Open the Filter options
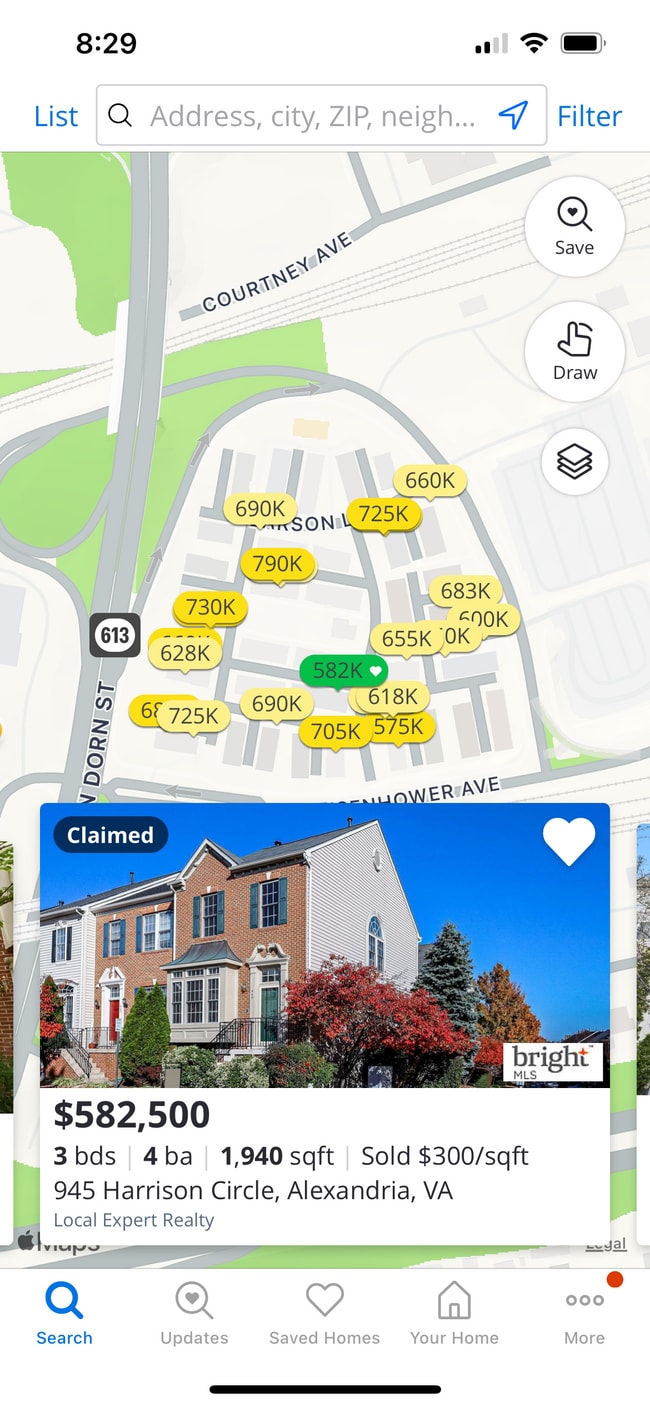650x1407 pixels. click(x=589, y=116)
